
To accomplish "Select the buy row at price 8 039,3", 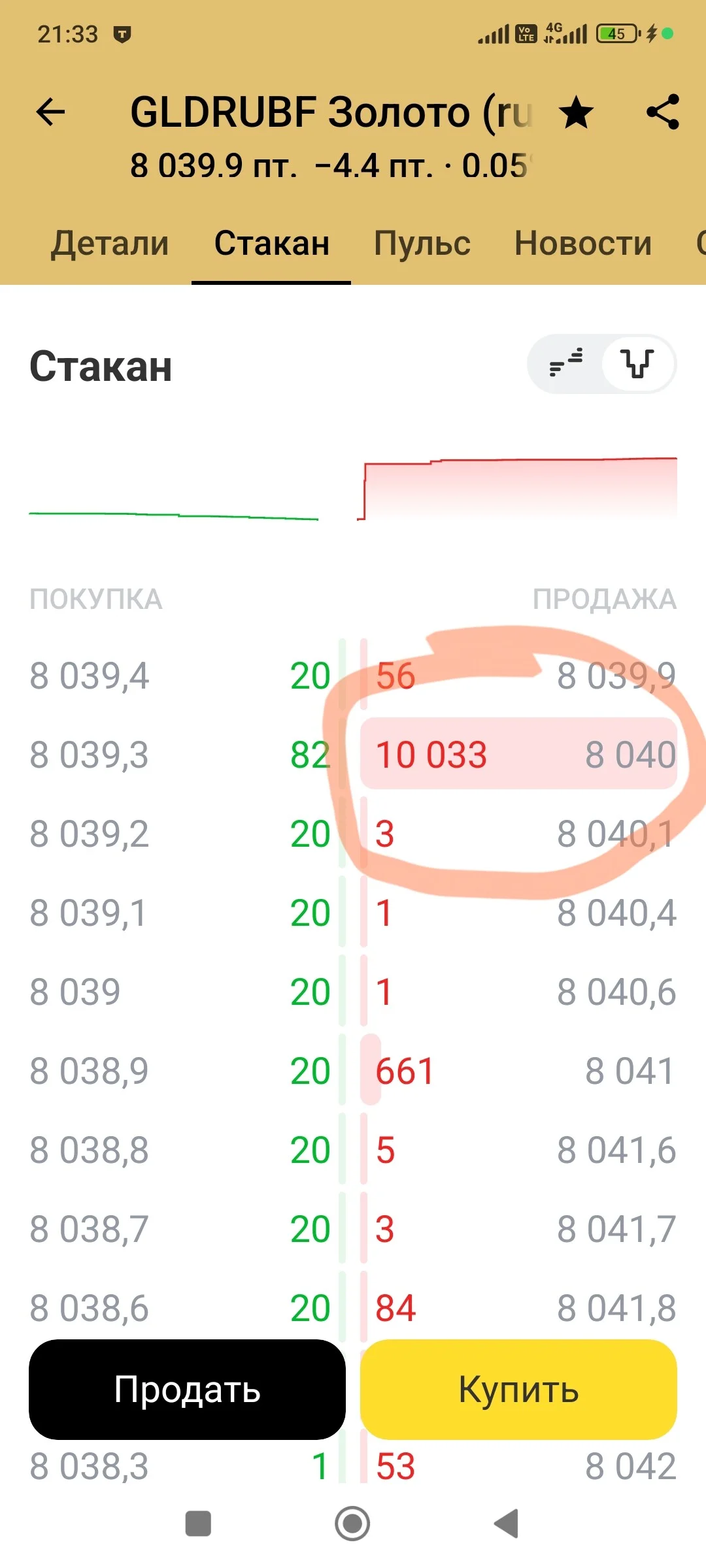I will pos(180,755).
